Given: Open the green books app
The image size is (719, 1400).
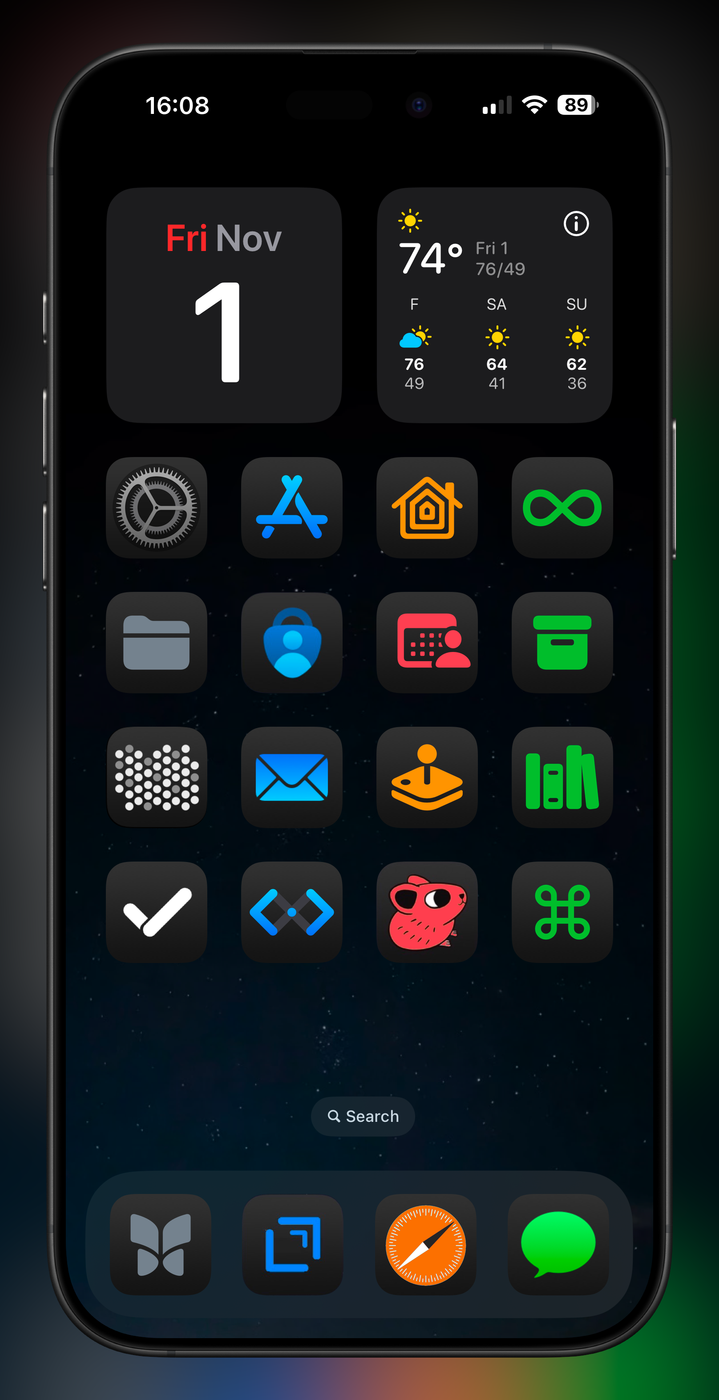Looking at the screenshot, I should [562, 777].
